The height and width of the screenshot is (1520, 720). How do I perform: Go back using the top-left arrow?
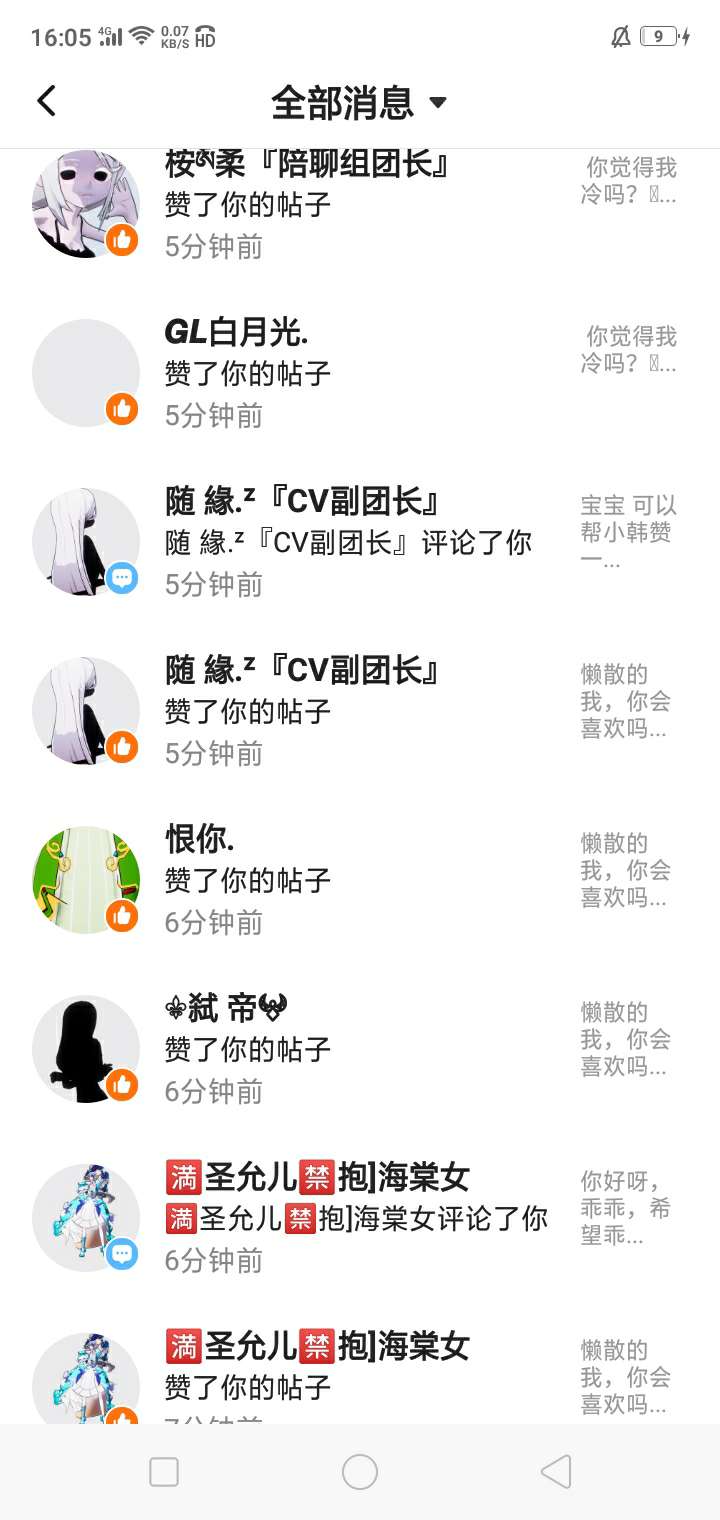tap(46, 101)
